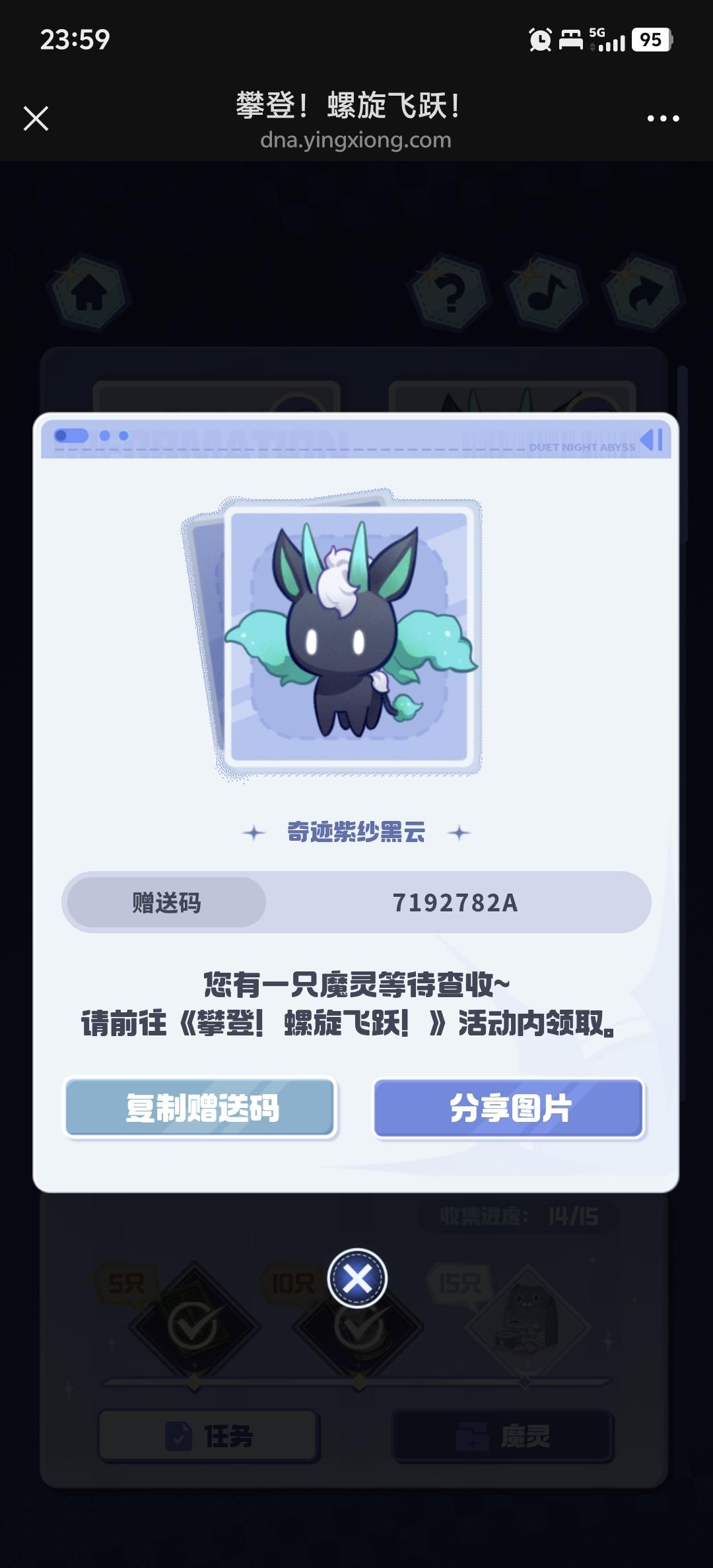Tap the 复制赠送码 button

point(201,1108)
